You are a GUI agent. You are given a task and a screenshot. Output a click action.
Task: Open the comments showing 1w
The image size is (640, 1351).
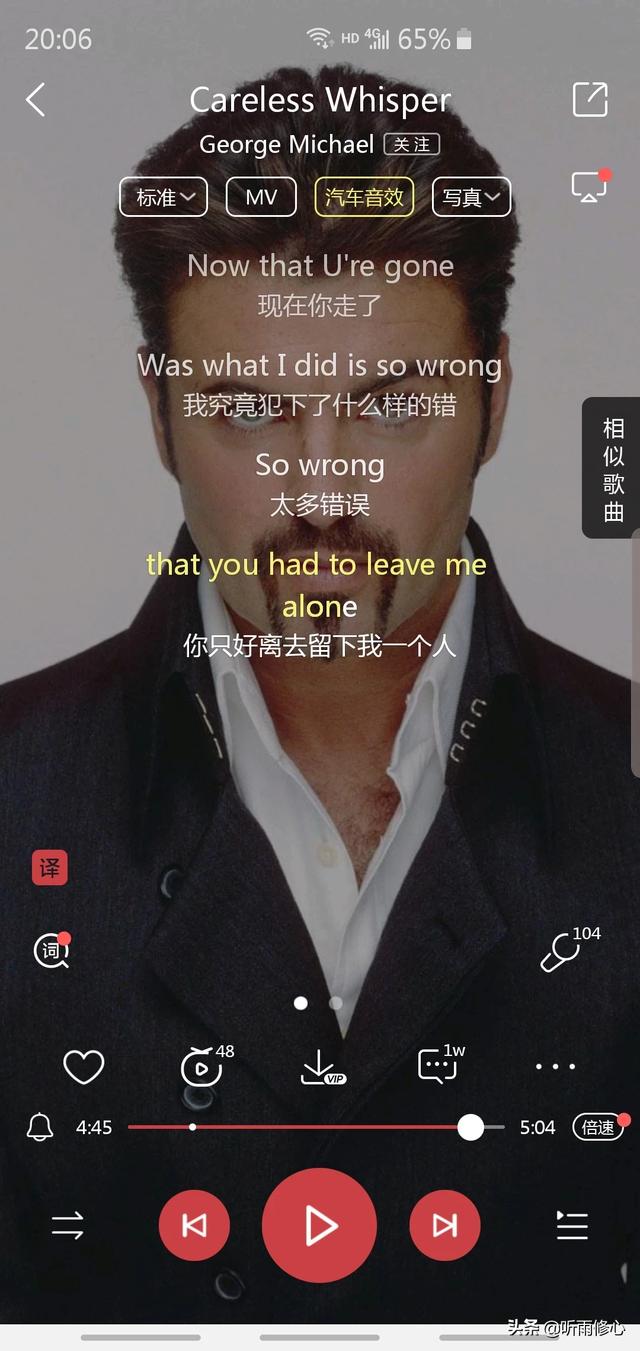coord(438,1067)
